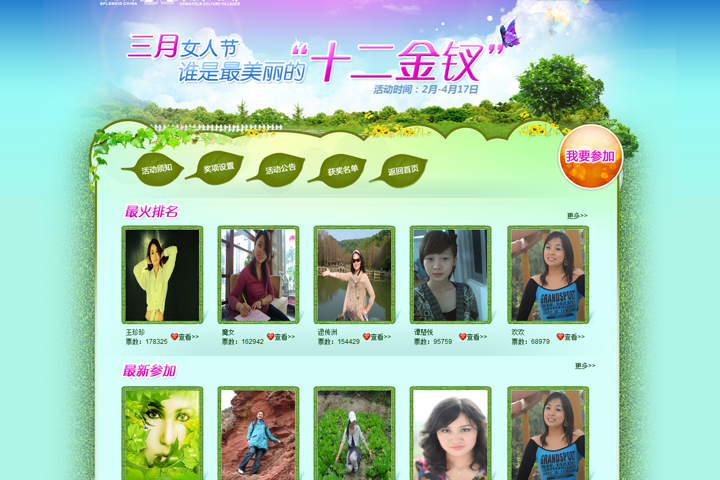The image size is (720, 480).
Task: Tap the 我要参加 join button
Action: click(590, 157)
